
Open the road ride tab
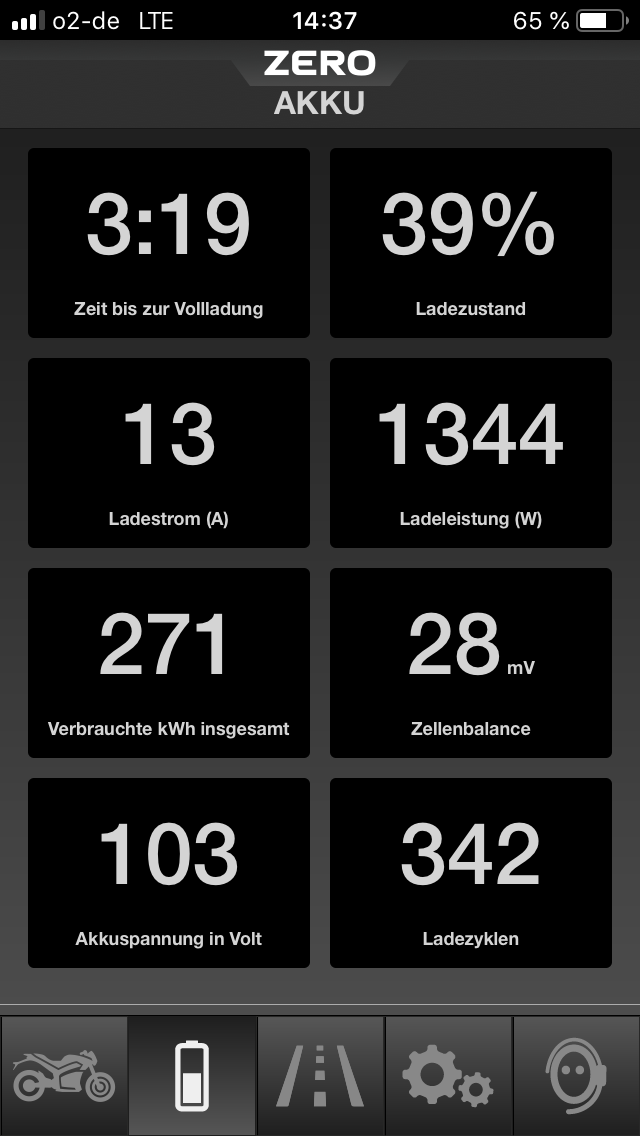click(321, 1076)
